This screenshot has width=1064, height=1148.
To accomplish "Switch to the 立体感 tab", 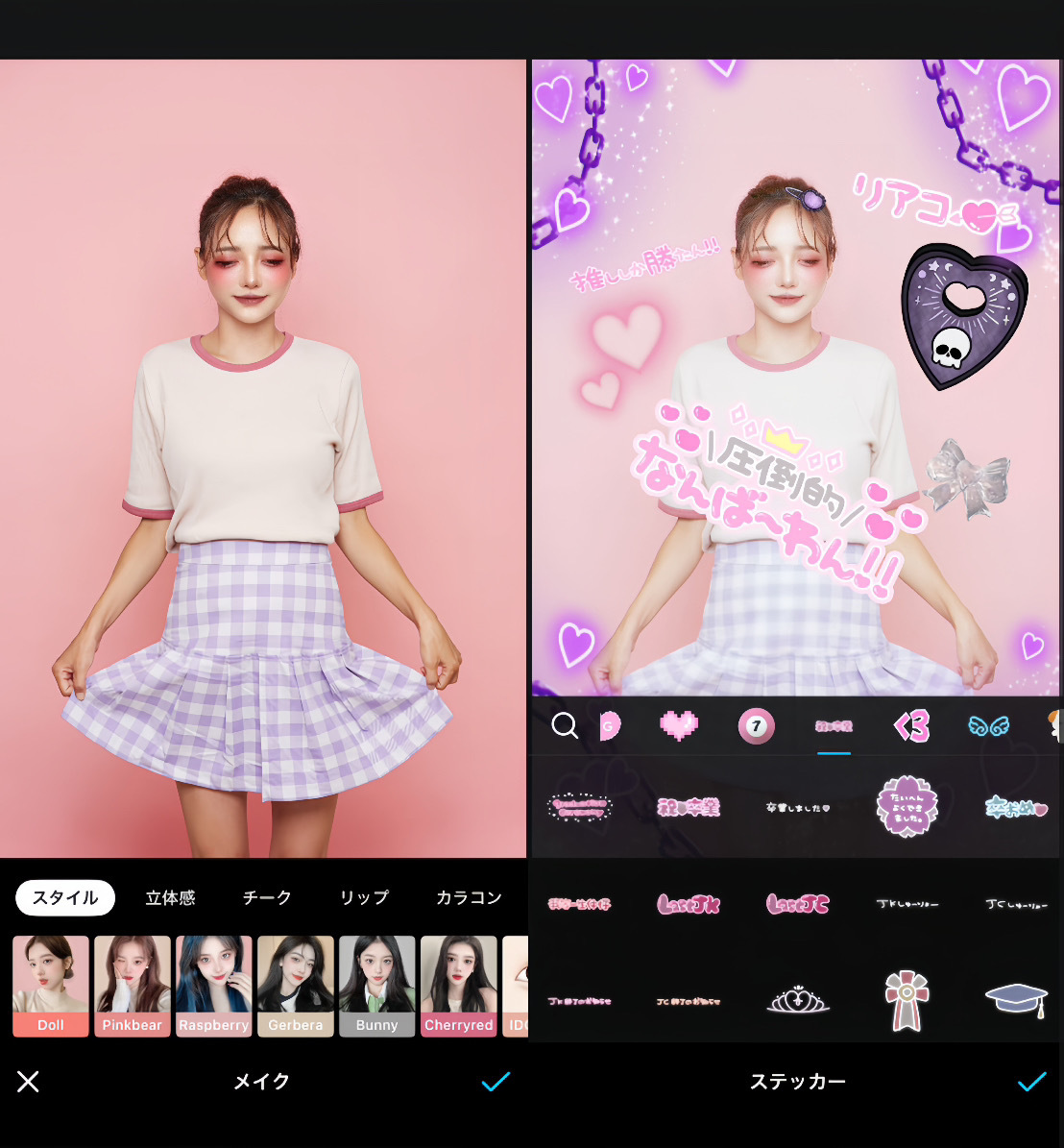I will pos(170,898).
